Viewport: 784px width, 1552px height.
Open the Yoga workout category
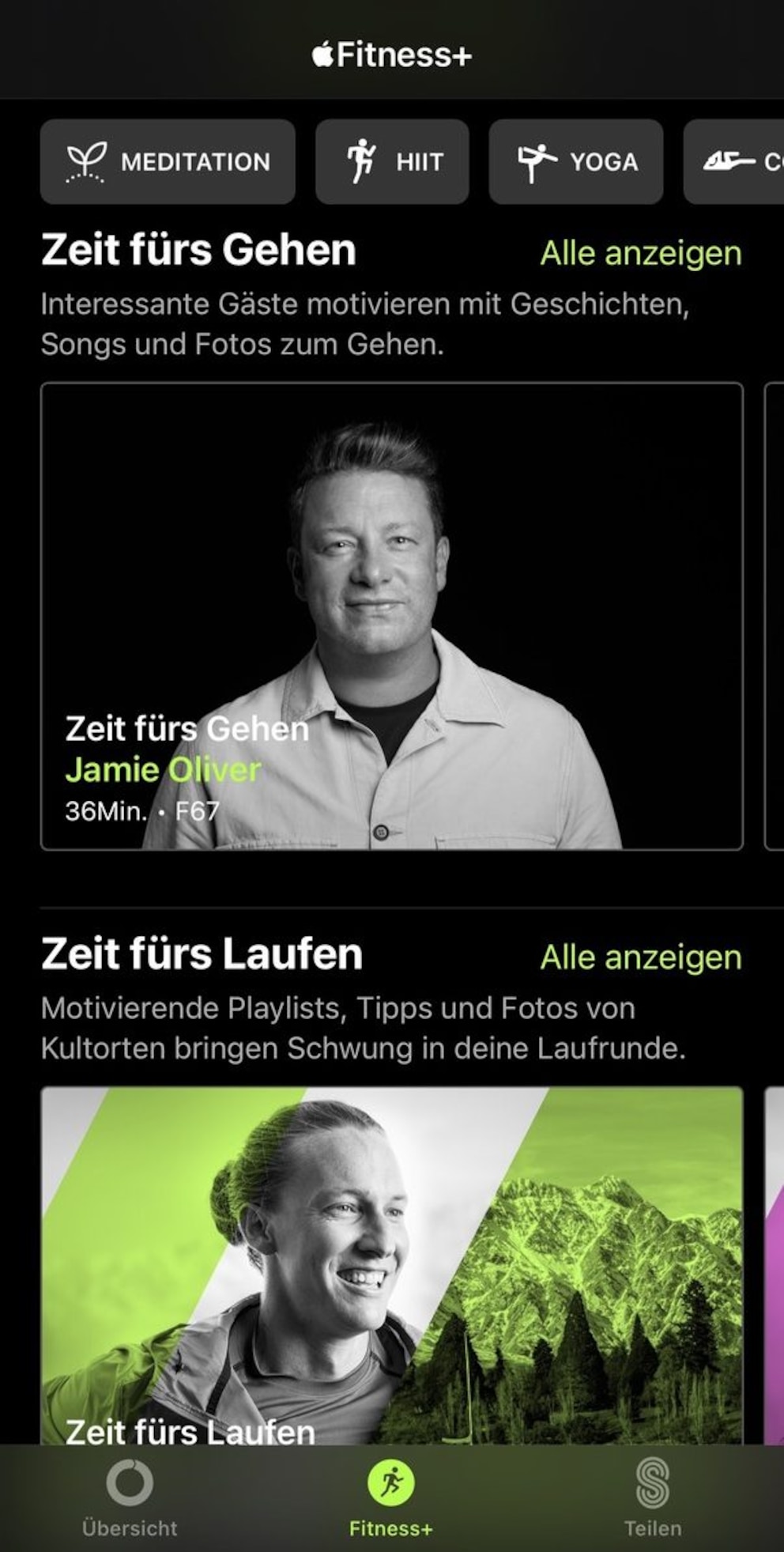(x=575, y=162)
